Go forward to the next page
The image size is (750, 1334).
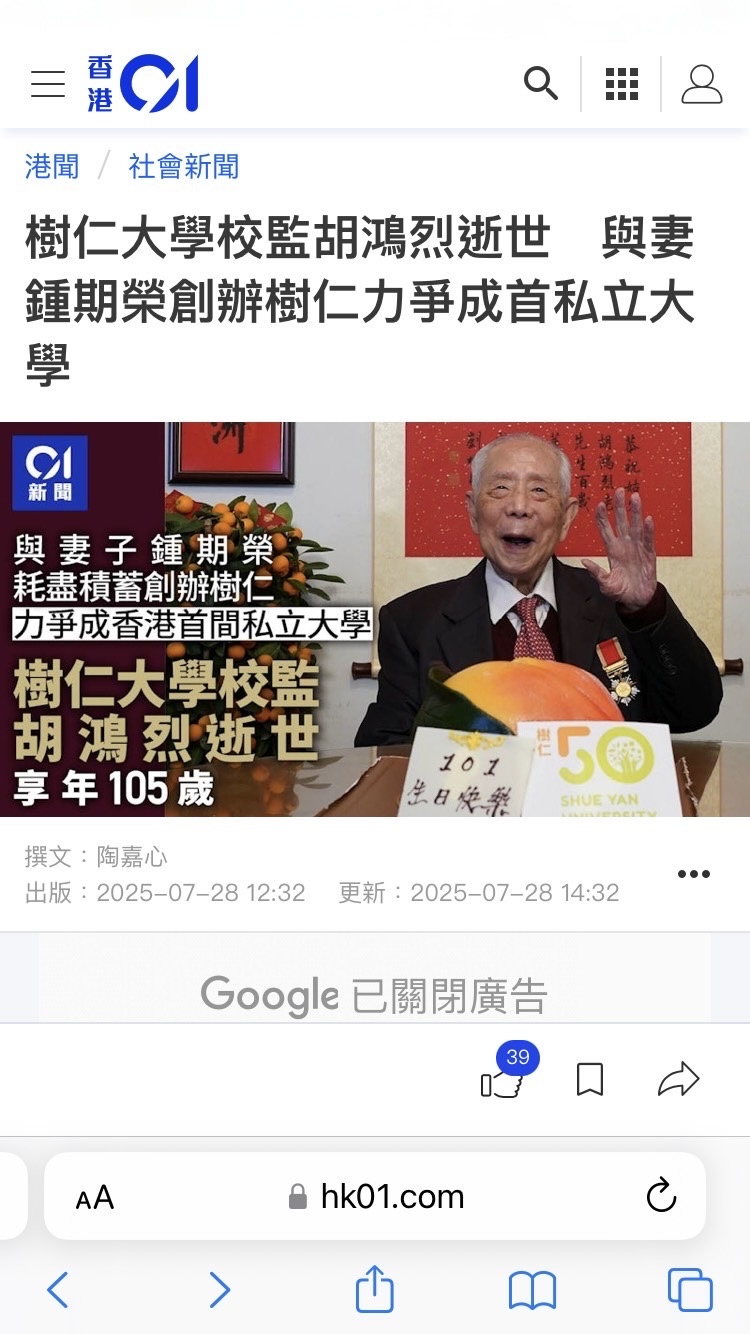(220, 1290)
